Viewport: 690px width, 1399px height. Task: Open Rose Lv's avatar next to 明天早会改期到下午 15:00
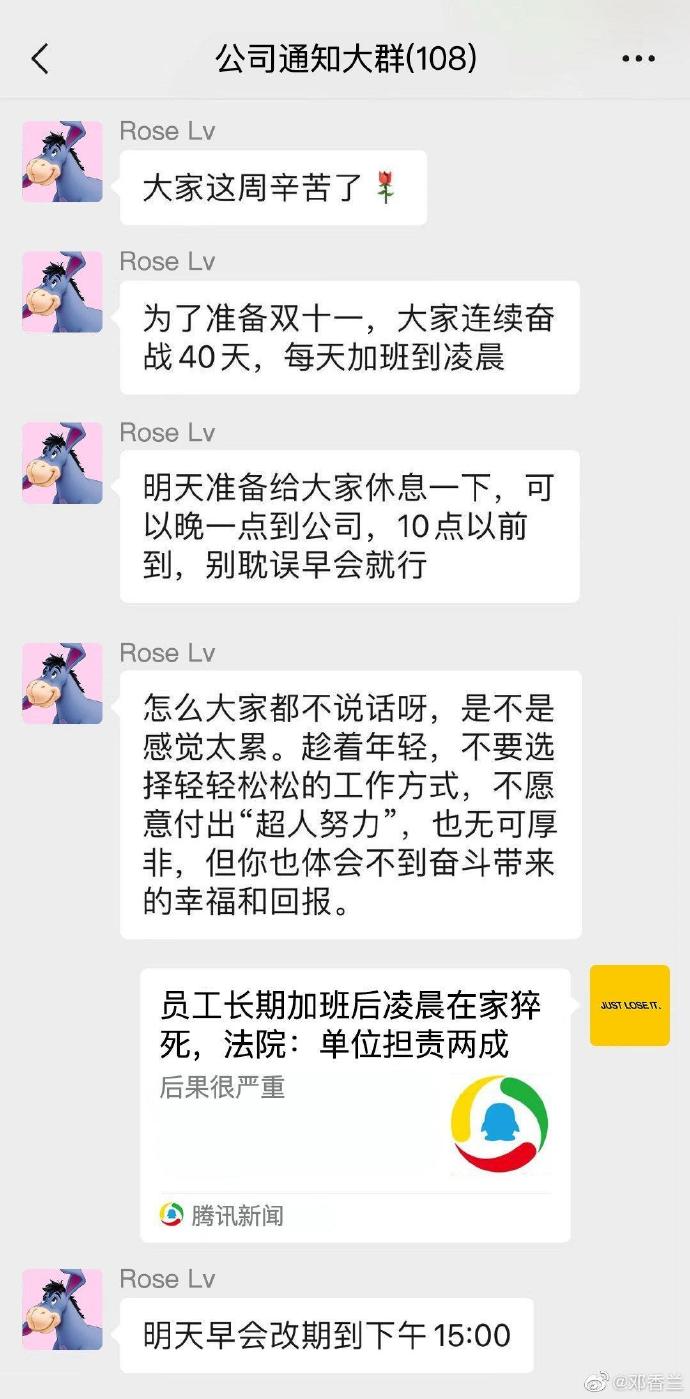[62, 1309]
